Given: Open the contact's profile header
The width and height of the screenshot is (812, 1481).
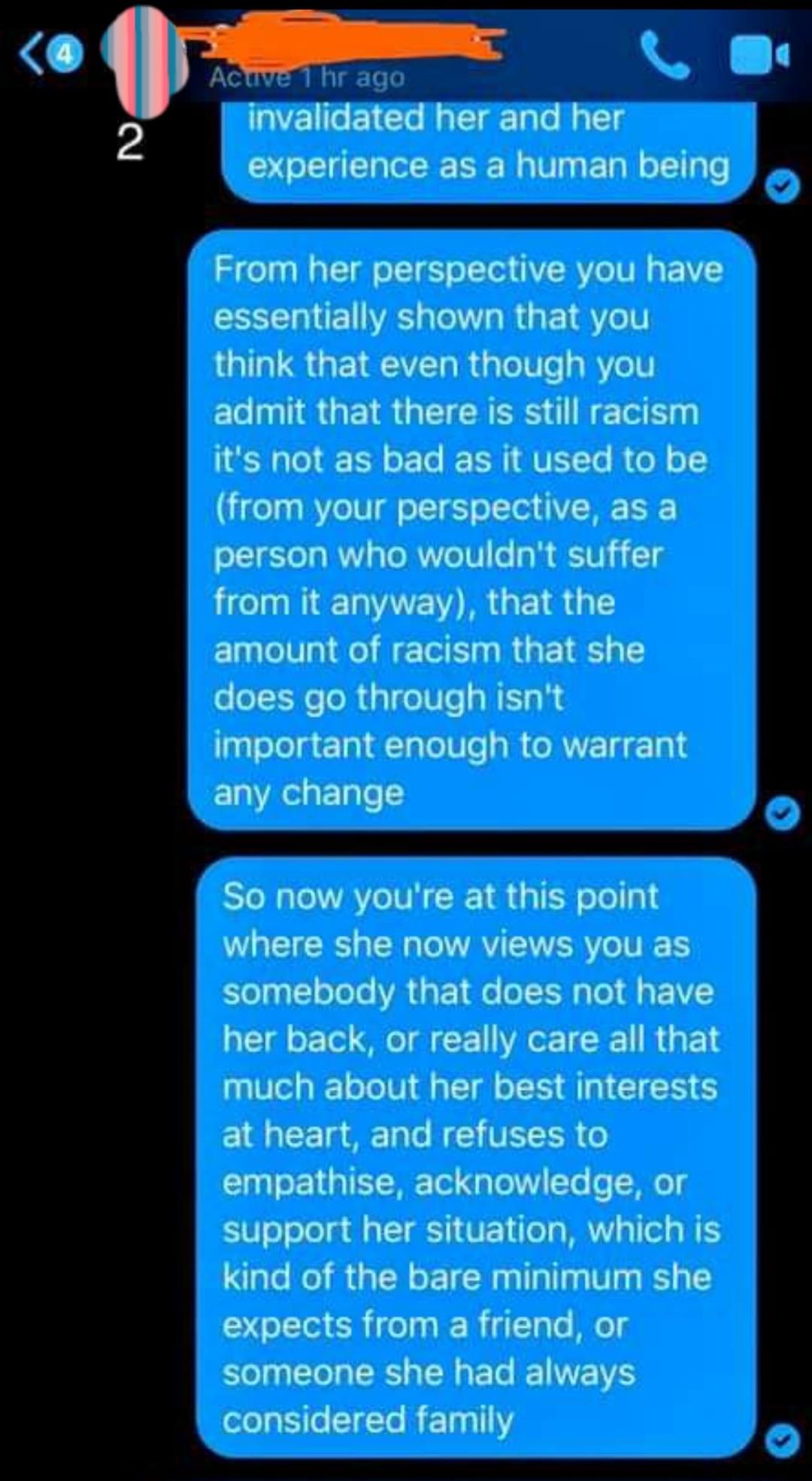Looking at the screenshot, I should 301,56.
